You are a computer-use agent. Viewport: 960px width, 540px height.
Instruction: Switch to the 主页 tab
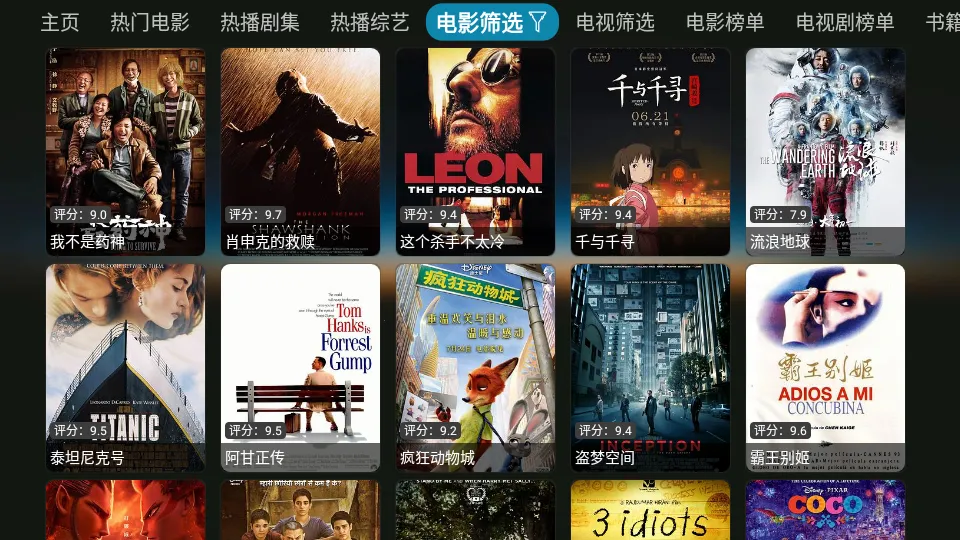[60, 22]
